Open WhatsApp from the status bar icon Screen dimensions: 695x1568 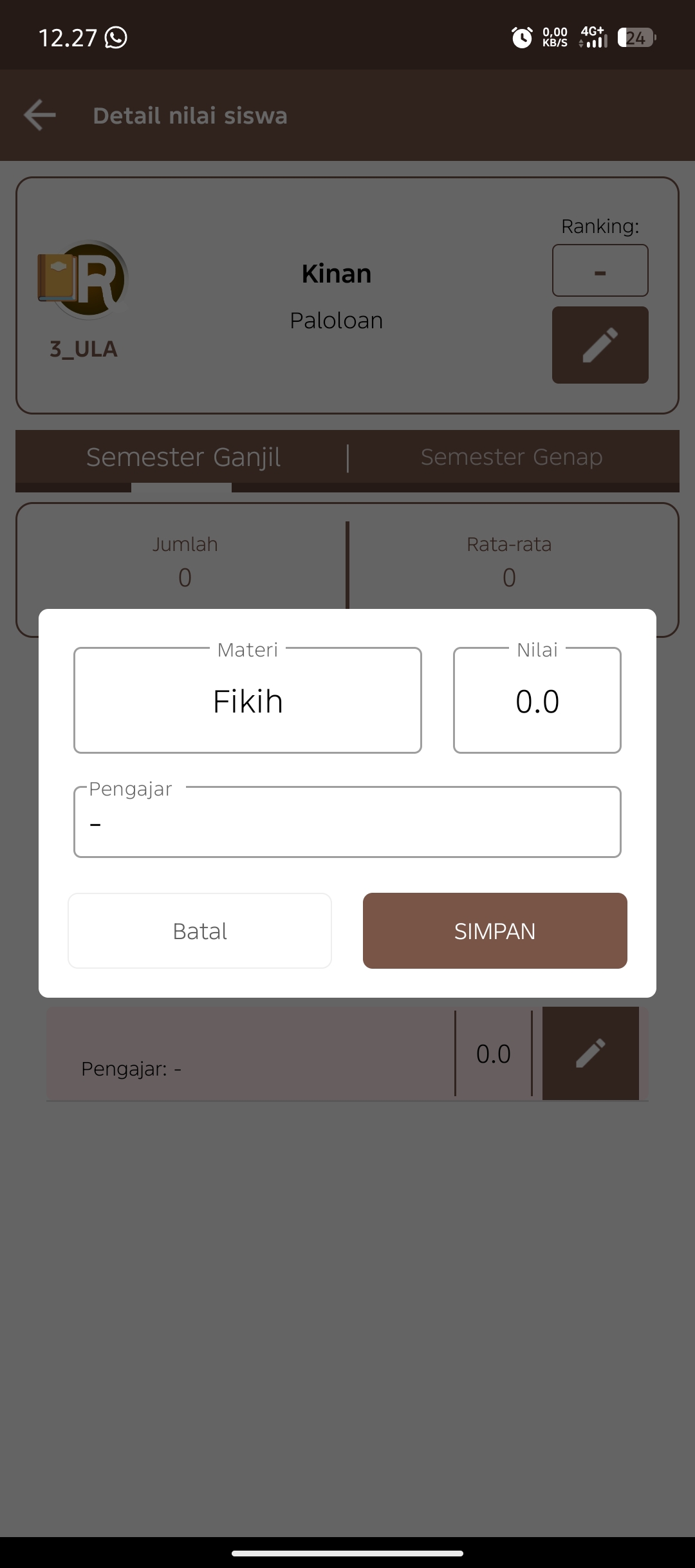click(116, 38)
